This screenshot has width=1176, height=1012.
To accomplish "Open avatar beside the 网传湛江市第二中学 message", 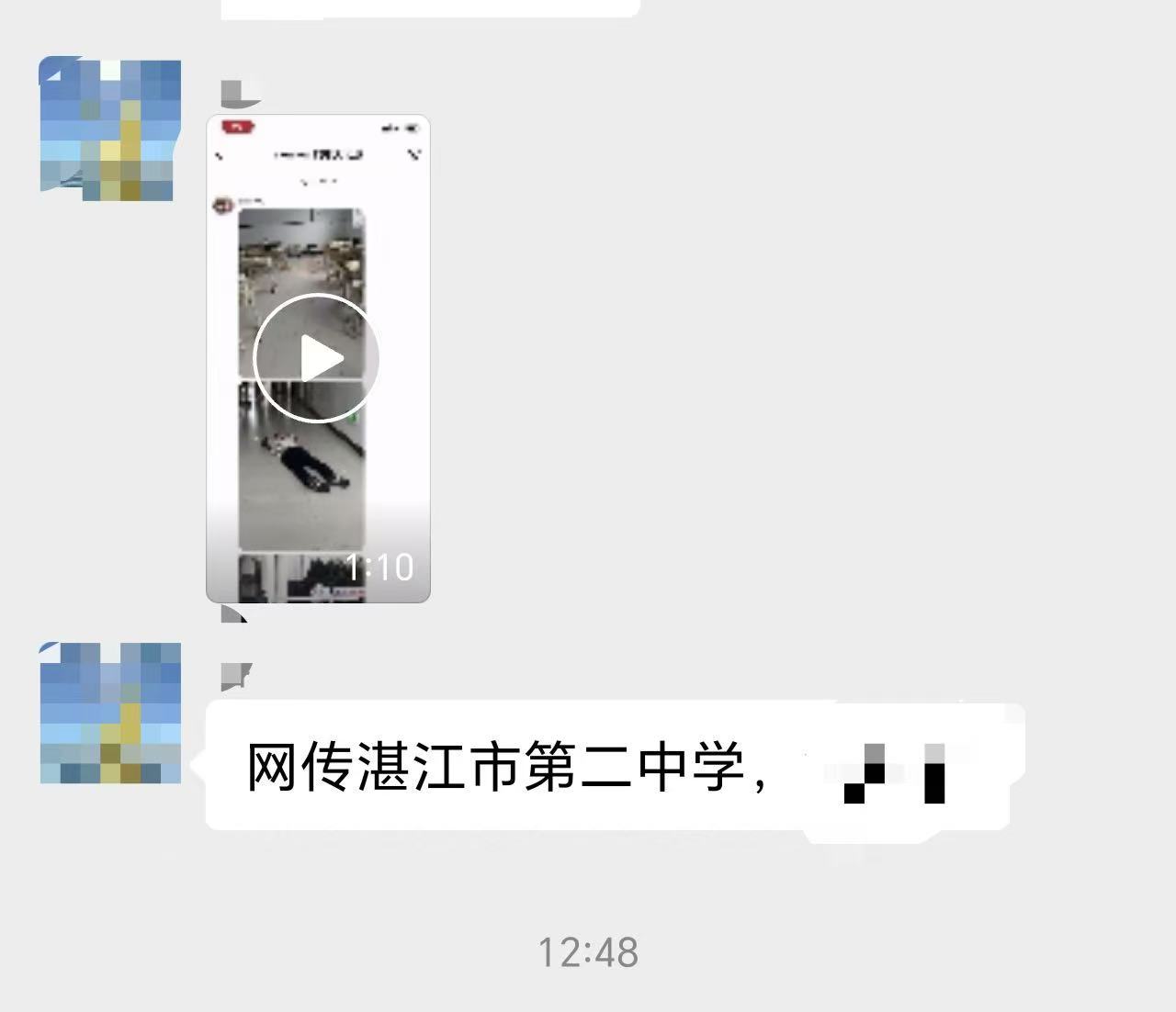I will tap(109, 714).
